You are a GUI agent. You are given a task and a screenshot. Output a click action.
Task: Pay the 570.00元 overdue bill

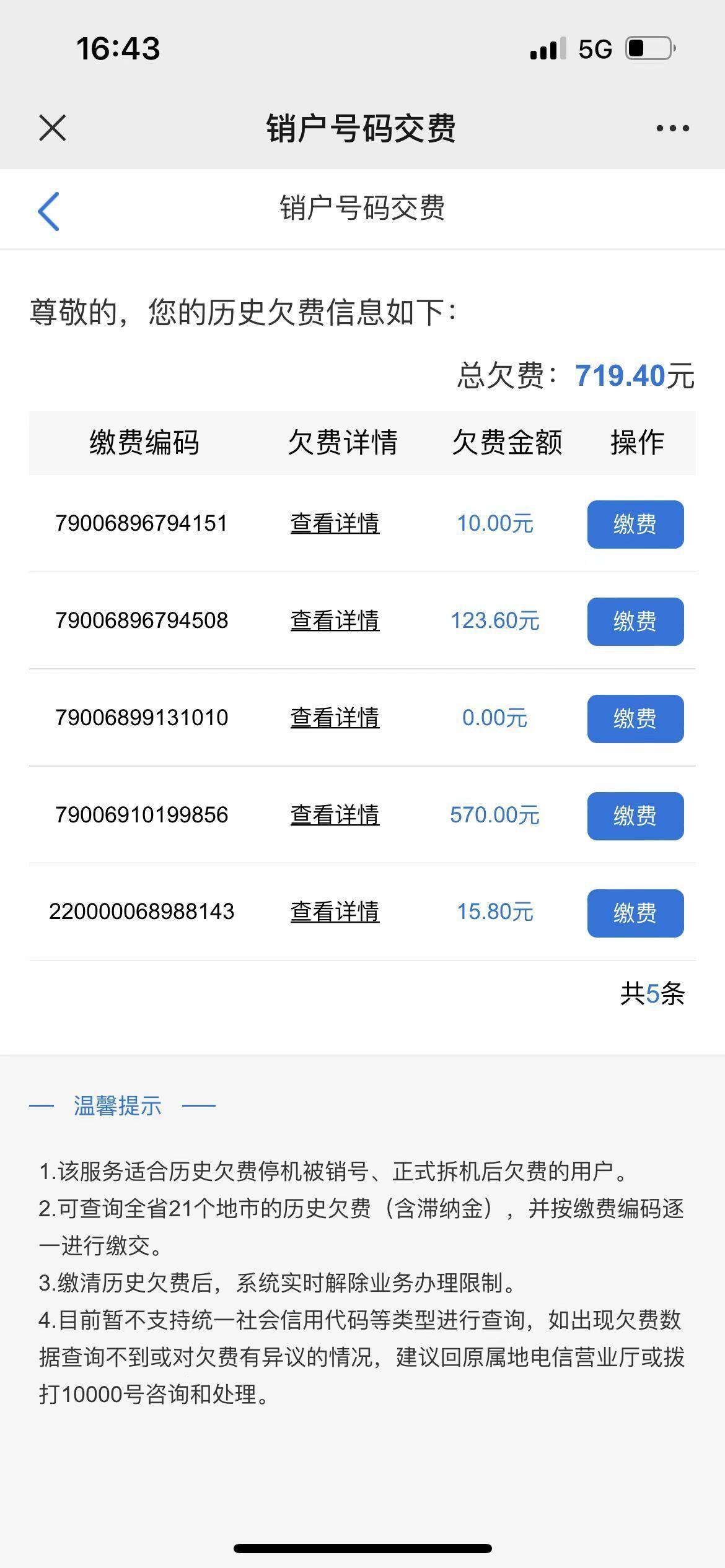(635, 816)
